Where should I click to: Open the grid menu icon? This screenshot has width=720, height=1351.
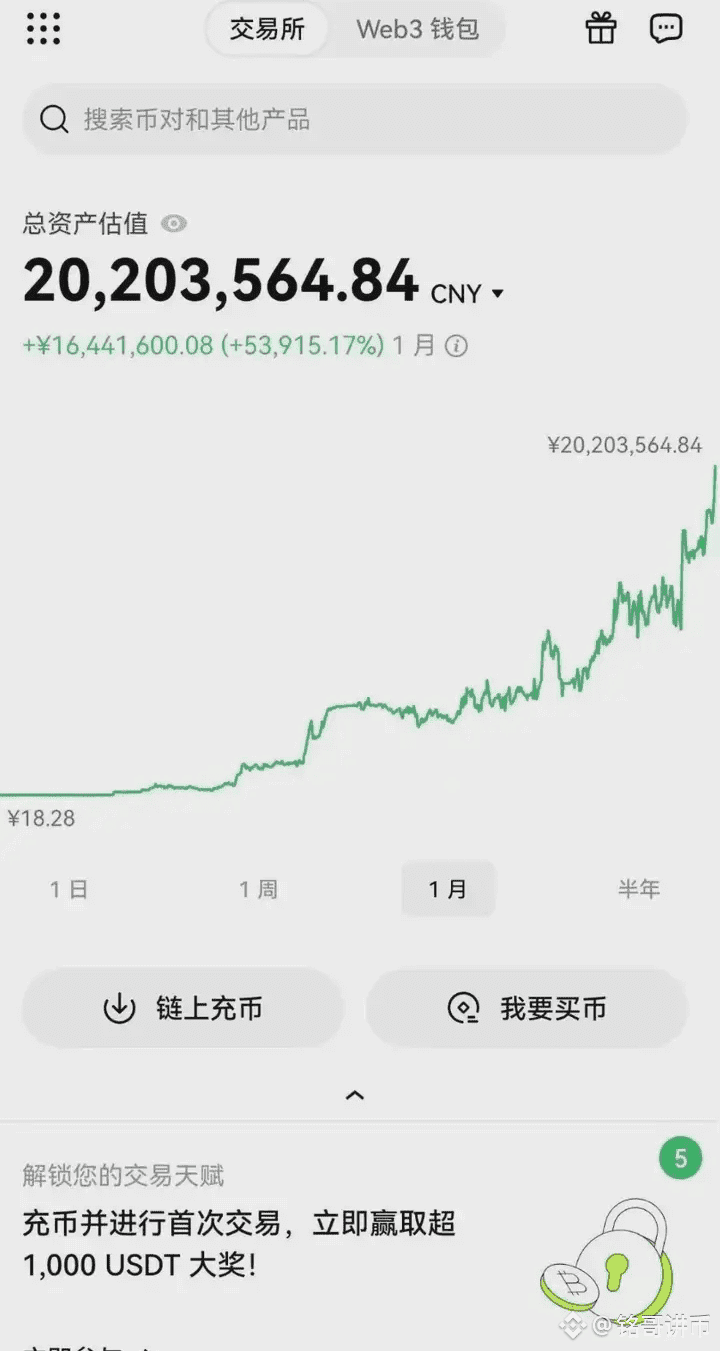click(43, 28)
